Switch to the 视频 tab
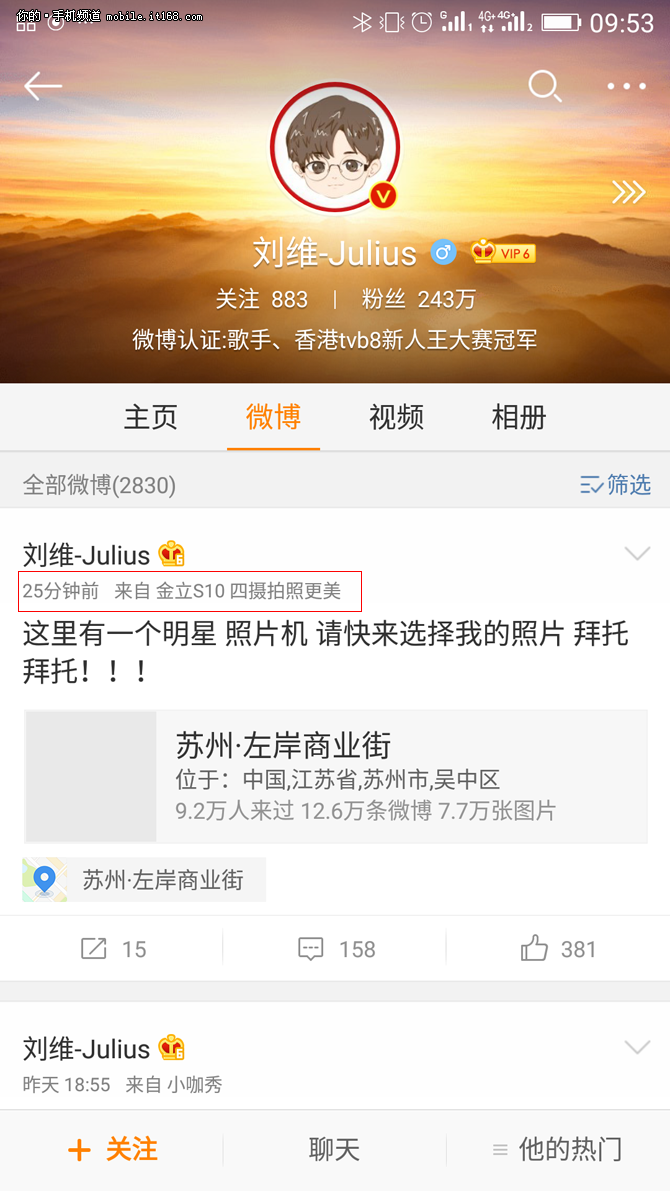Screen dimensions: 670x1191 (x=396, y=417)
